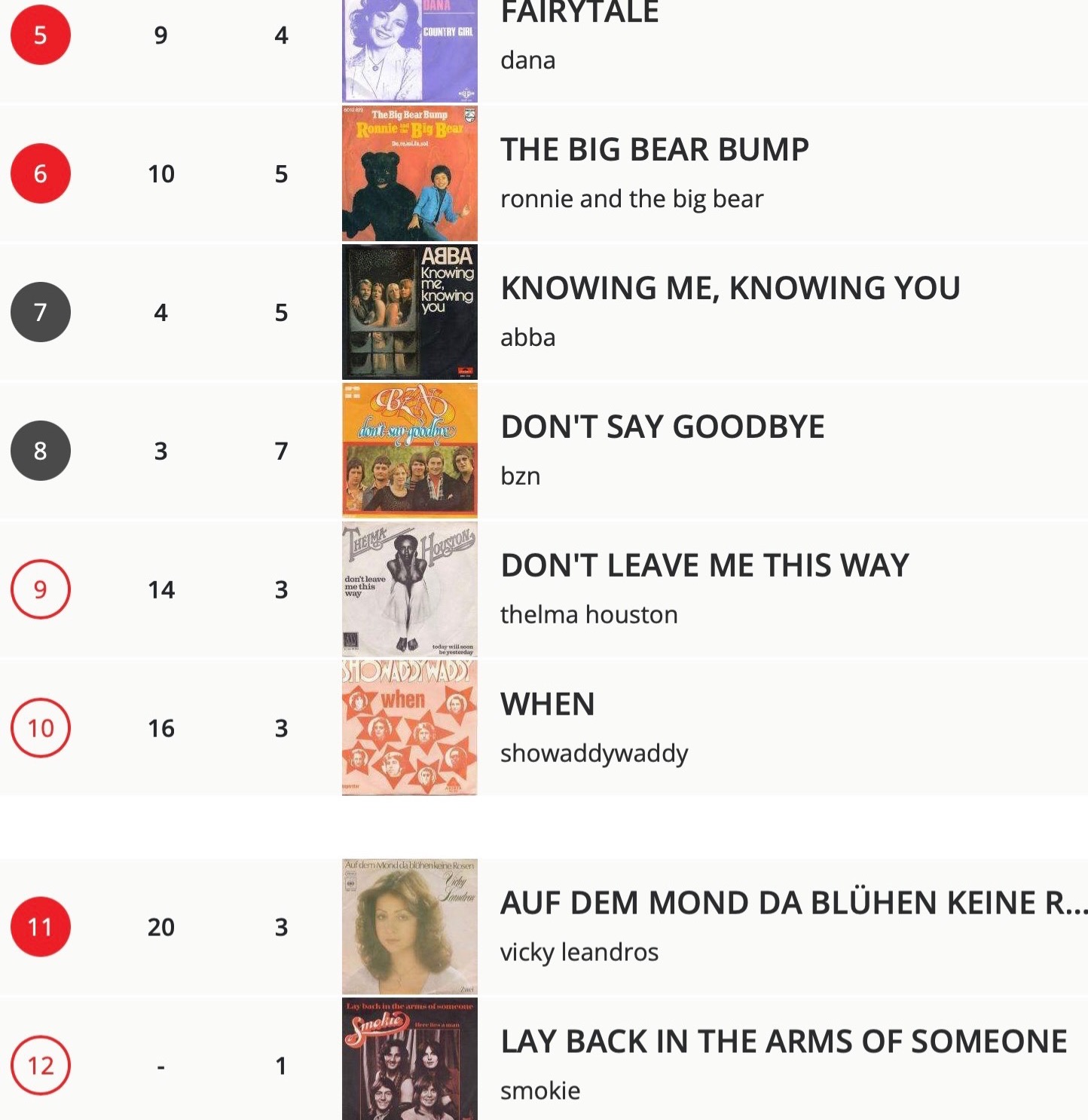Open the Fairytale entry by Dana
The height and width of the screenshot is (1120, 1088).
[x=579, y=14]
